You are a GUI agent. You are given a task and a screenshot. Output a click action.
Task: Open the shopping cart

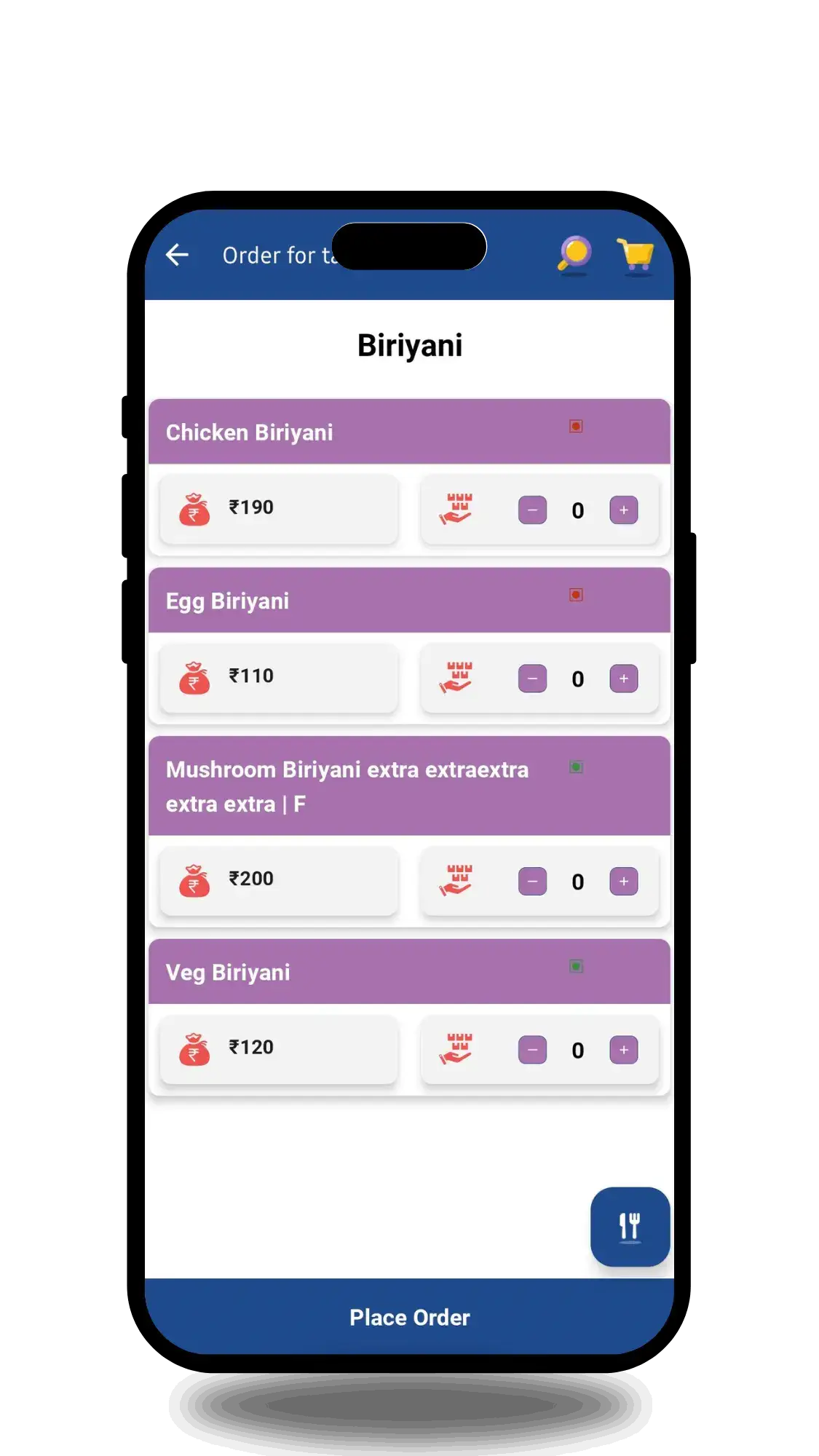(x=636, y=255)
